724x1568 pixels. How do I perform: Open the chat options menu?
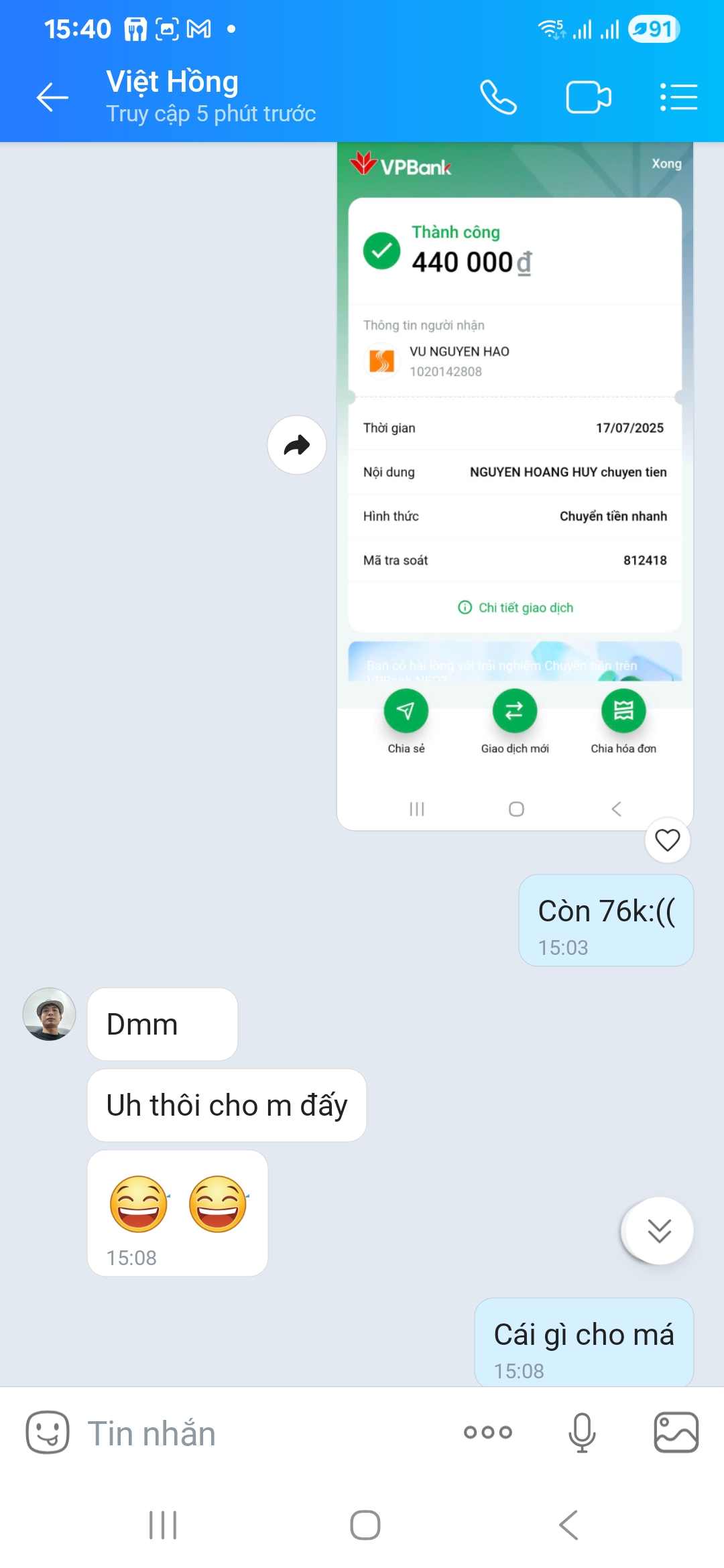pos(678,98)
